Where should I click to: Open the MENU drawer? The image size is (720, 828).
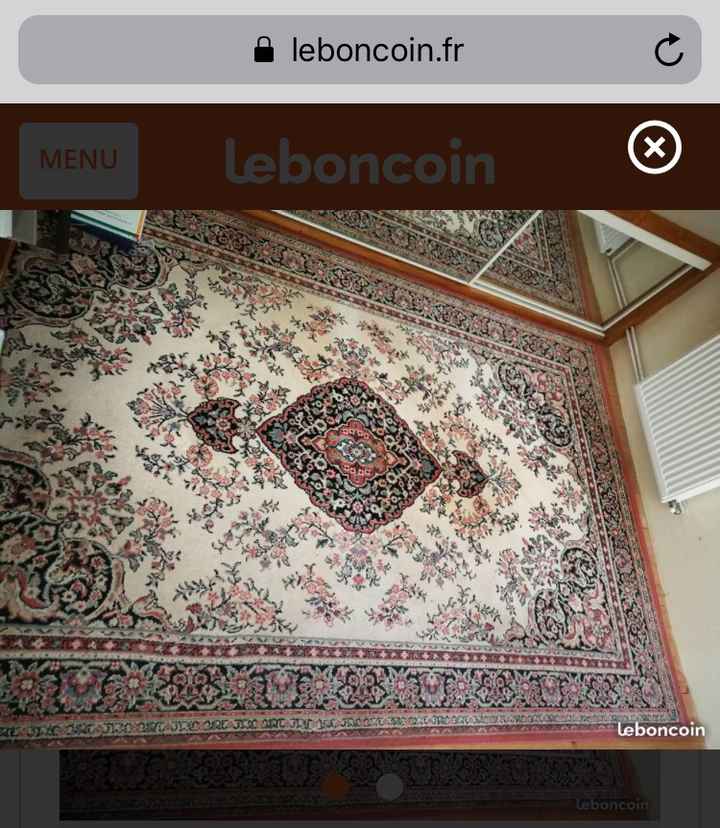pyautogui.click(x=78, y=160)
